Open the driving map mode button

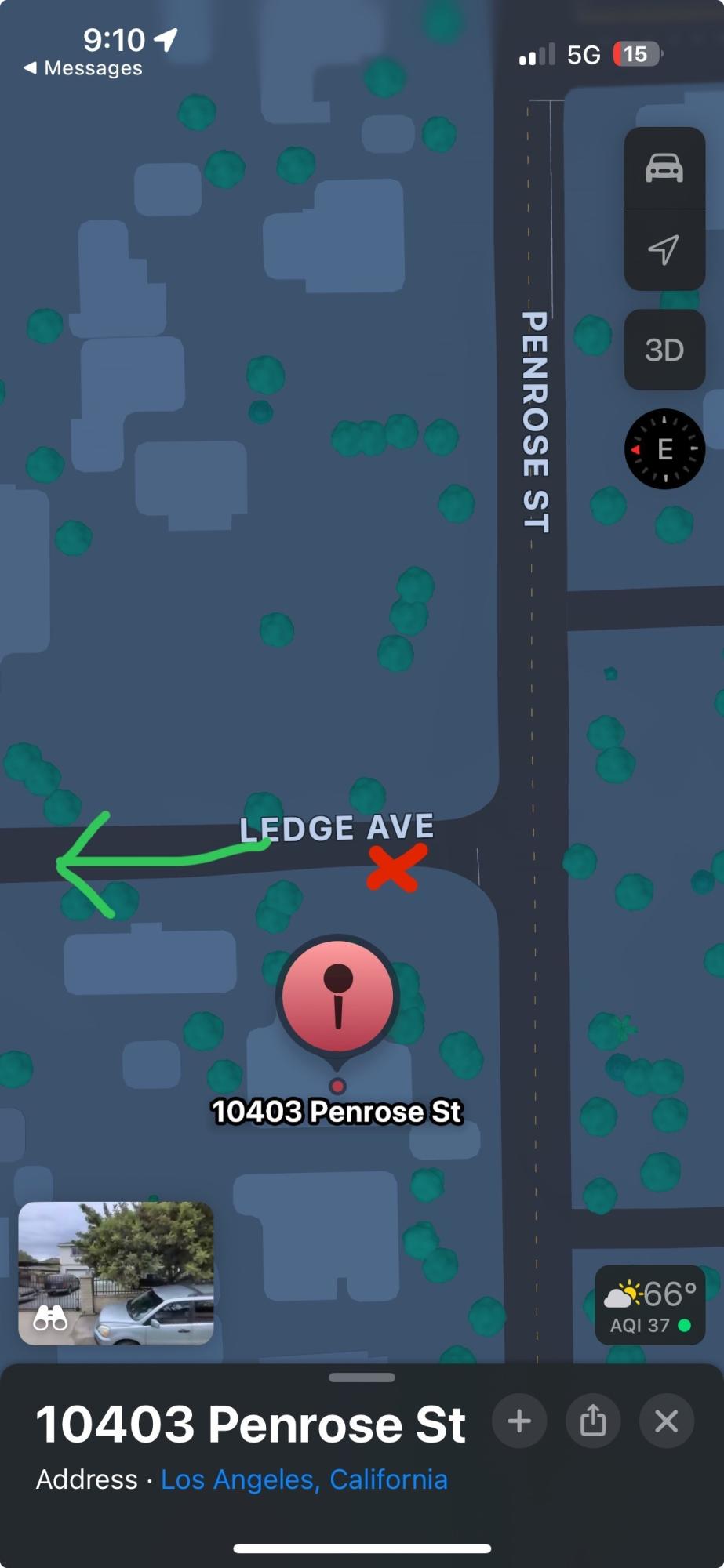664,168
